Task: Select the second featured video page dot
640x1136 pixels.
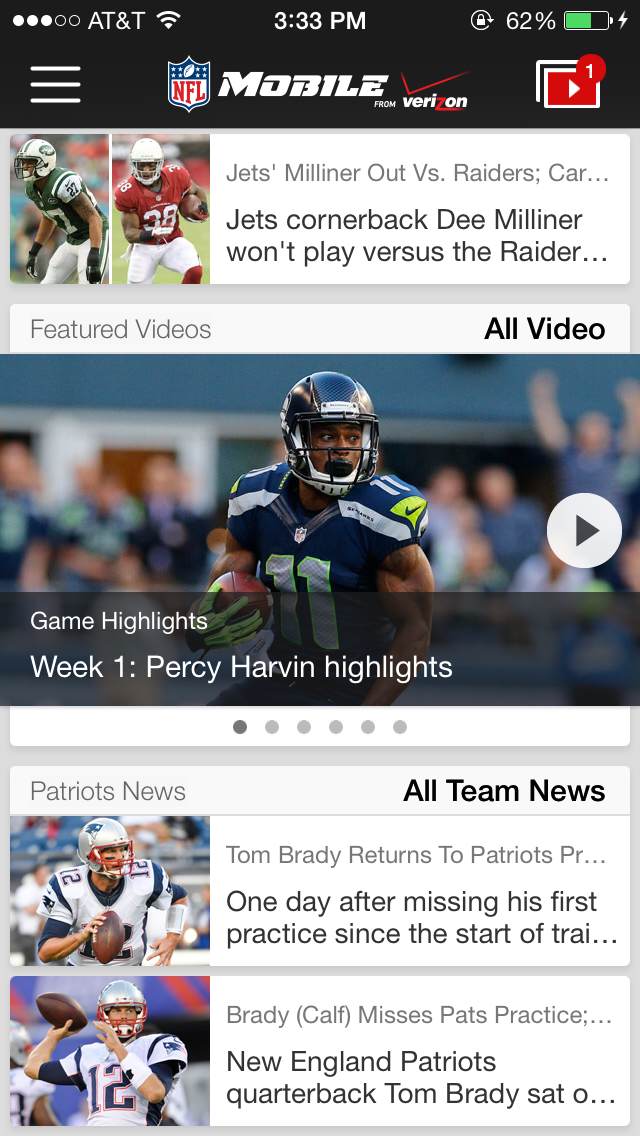Action: pos(272,727)
